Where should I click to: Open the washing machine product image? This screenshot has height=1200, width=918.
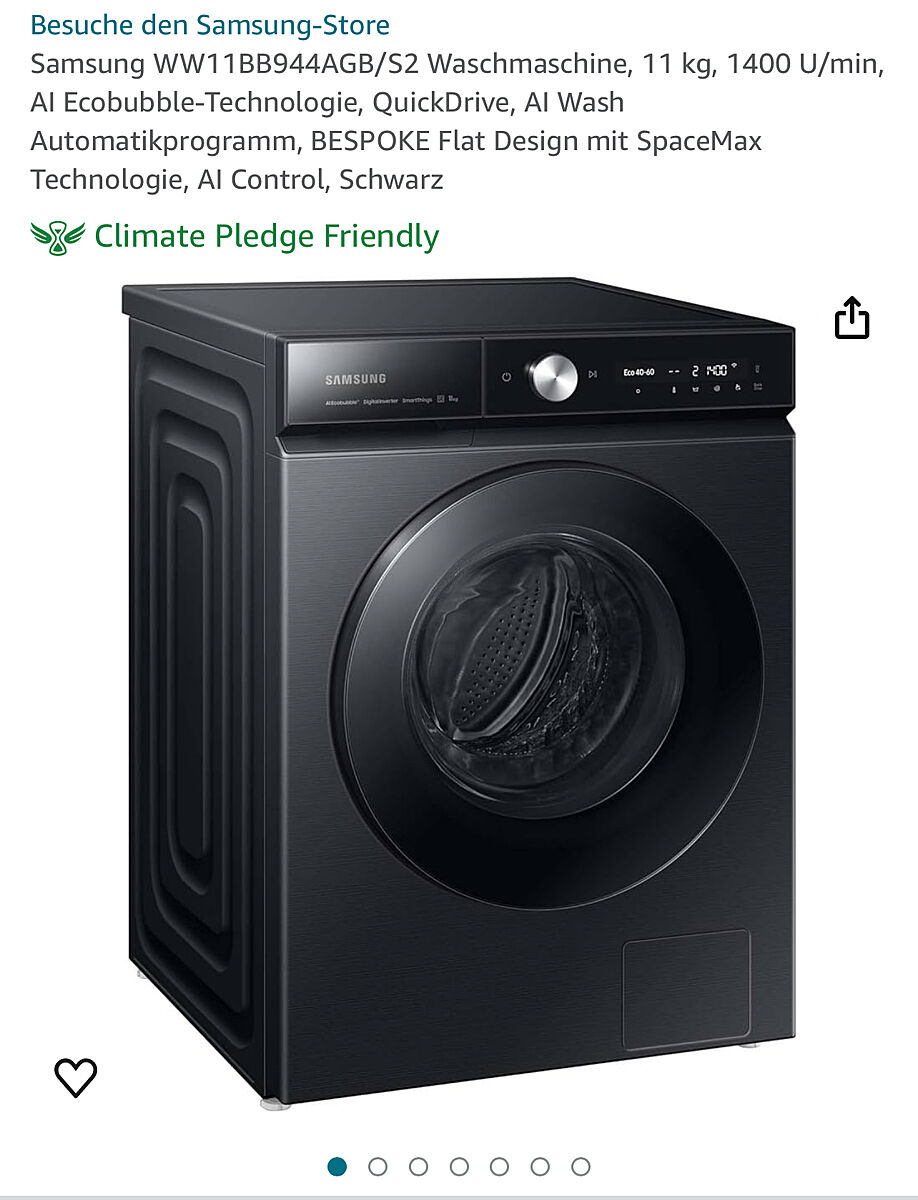(460, 690)
